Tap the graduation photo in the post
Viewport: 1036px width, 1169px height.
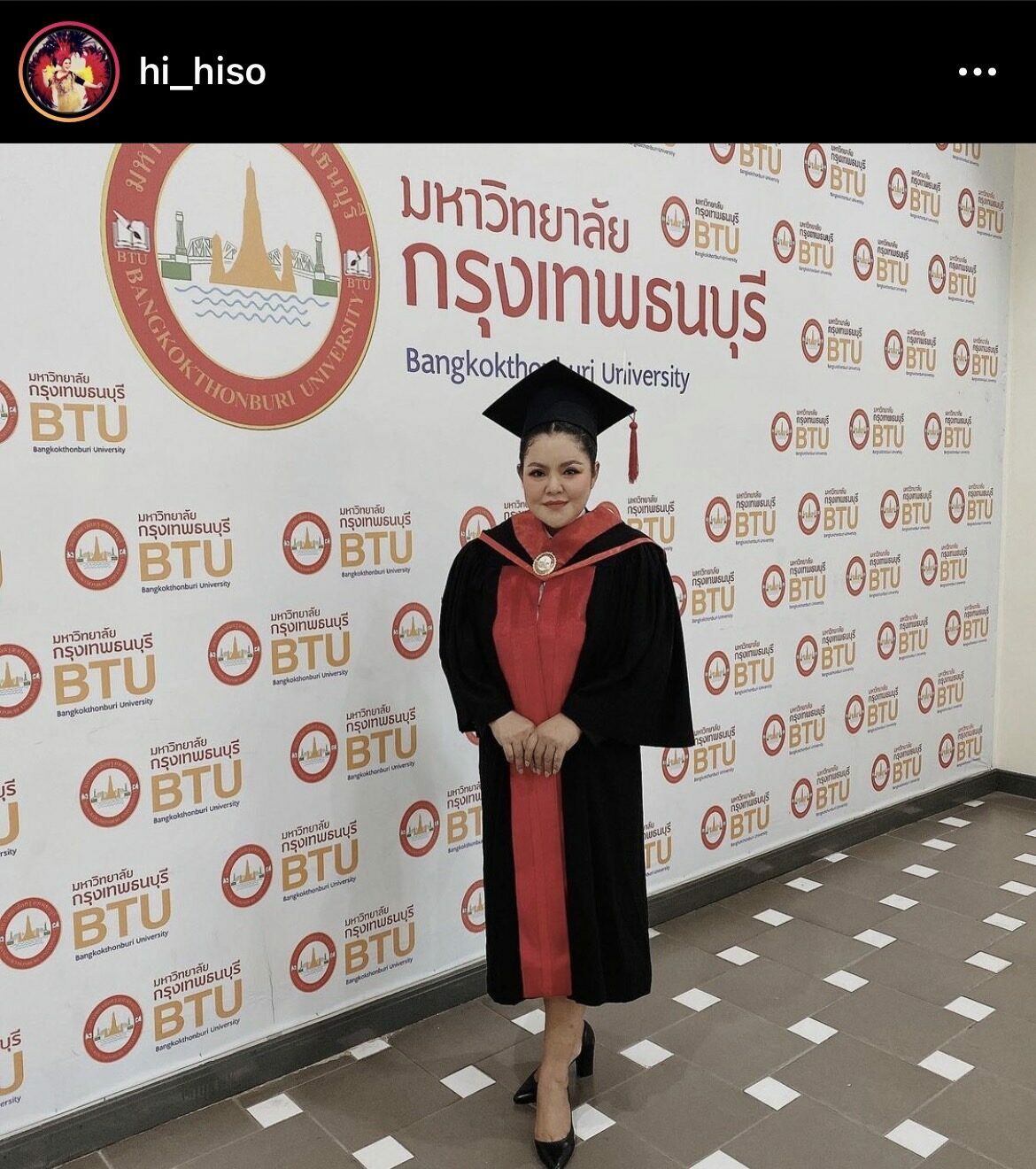518,655
